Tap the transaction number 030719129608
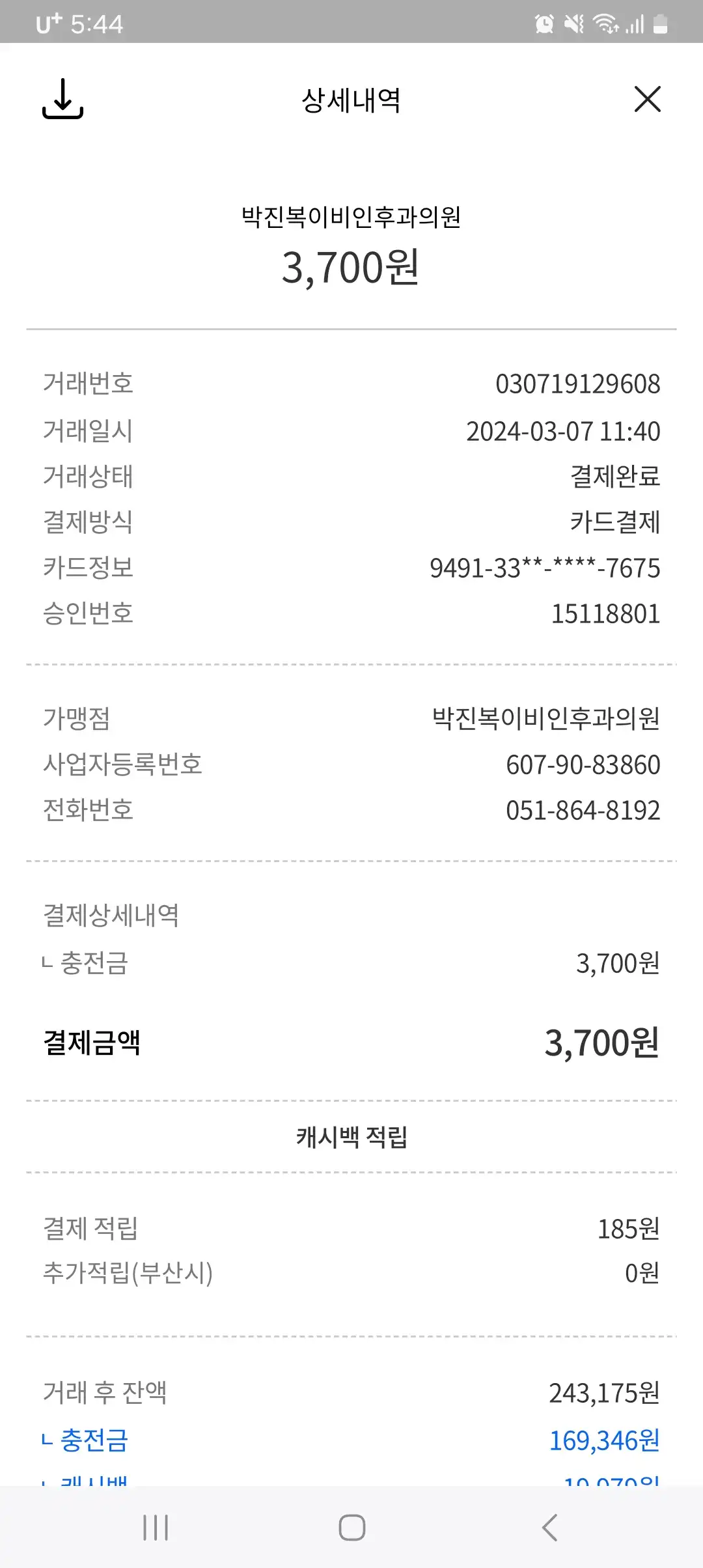Screen dimensions: 703x1568 (578, 384)
